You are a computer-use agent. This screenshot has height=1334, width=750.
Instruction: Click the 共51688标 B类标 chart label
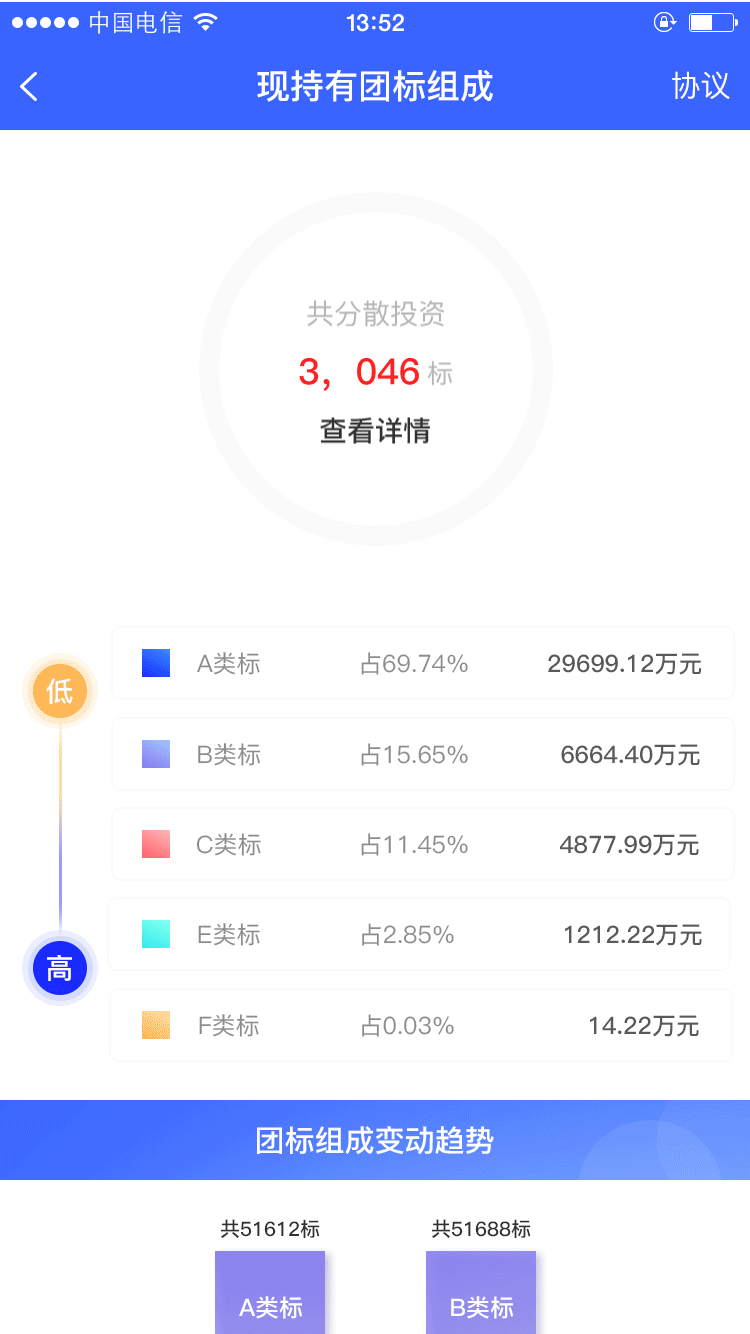pyautogui.click(x=481, y=1228)
